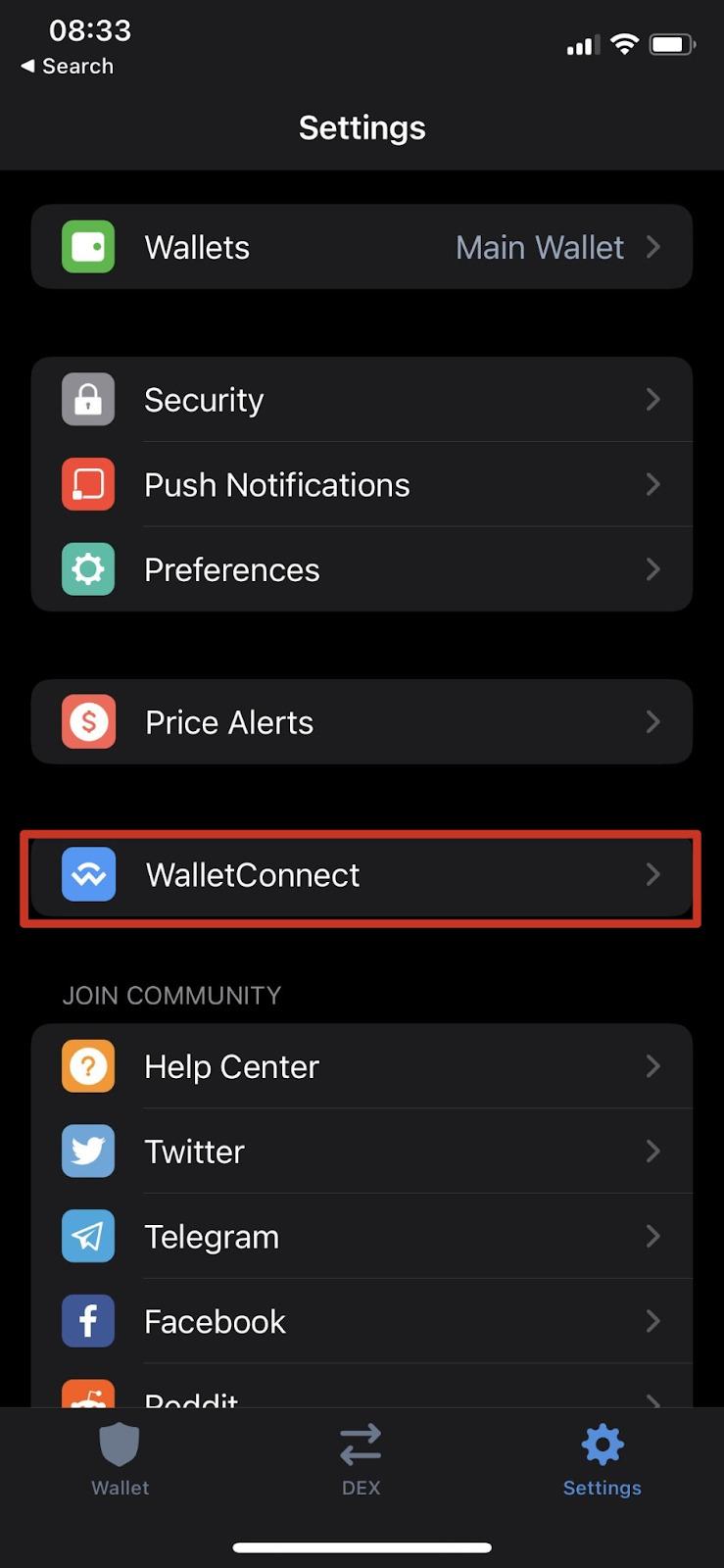Open the Preferences gear icon
724x1568 pixels.
(88, 569)
